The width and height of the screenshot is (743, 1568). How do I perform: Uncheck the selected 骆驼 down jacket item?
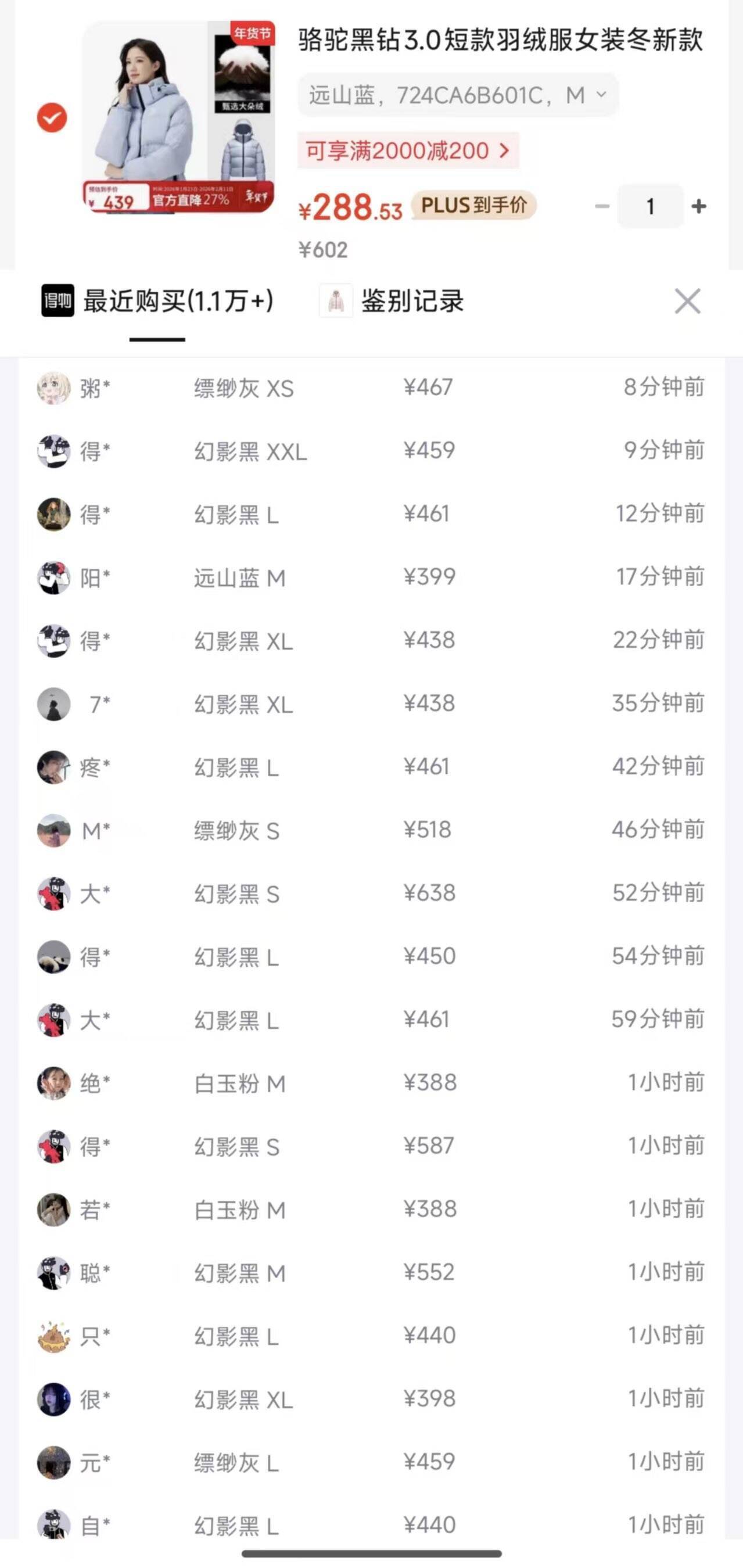[52, 118]
